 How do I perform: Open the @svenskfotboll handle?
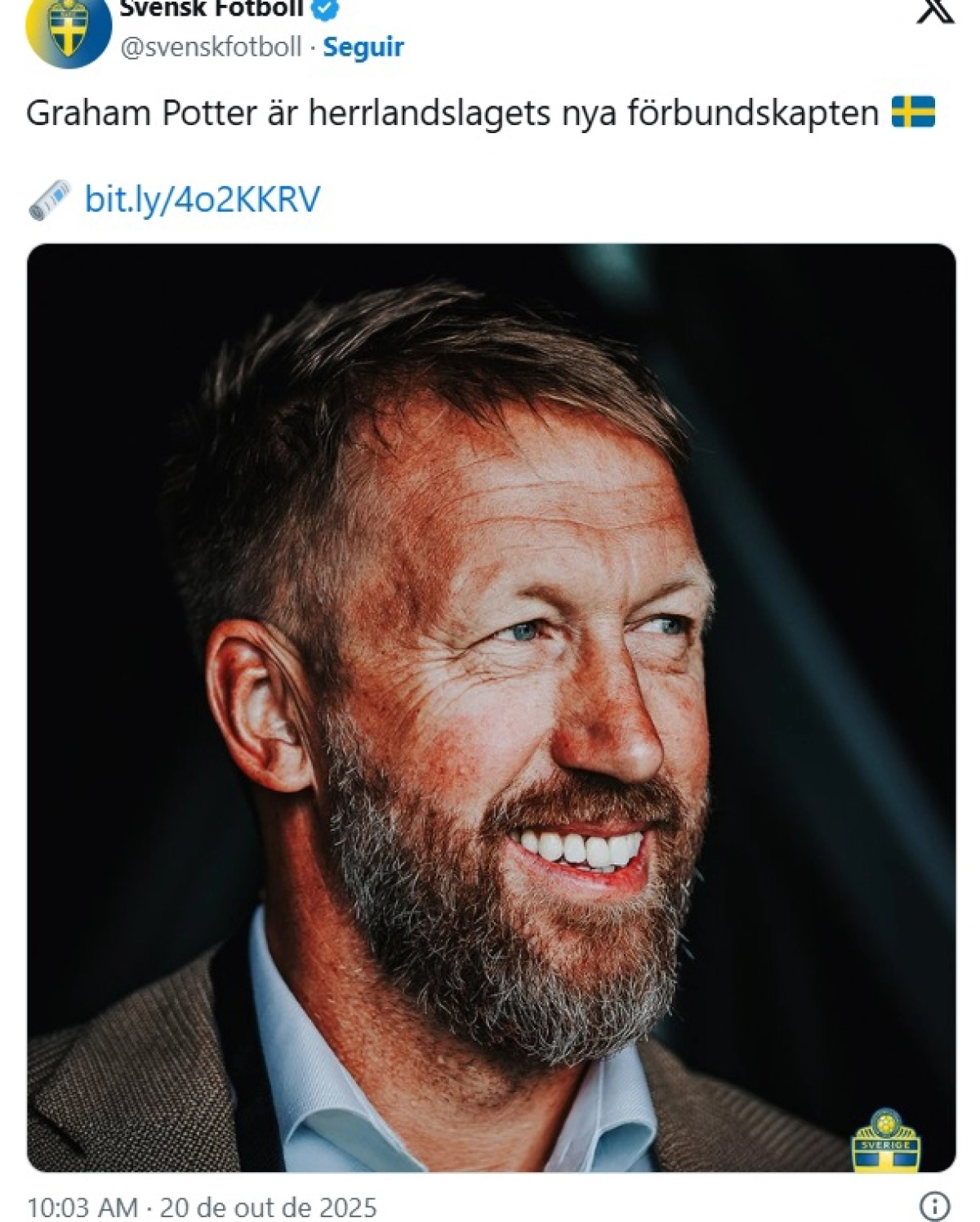(x=211, y=47)
